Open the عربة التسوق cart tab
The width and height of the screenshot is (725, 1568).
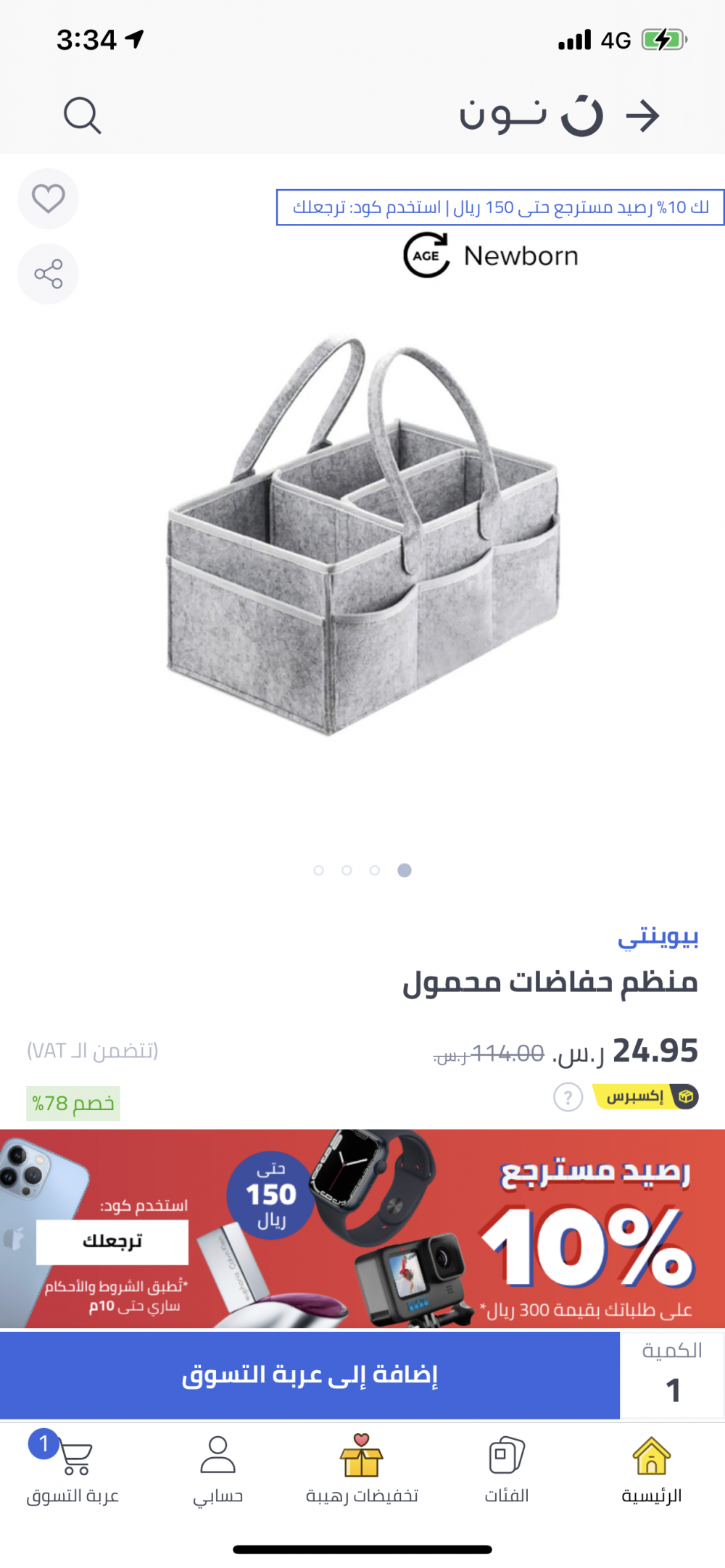(72, 1469)
